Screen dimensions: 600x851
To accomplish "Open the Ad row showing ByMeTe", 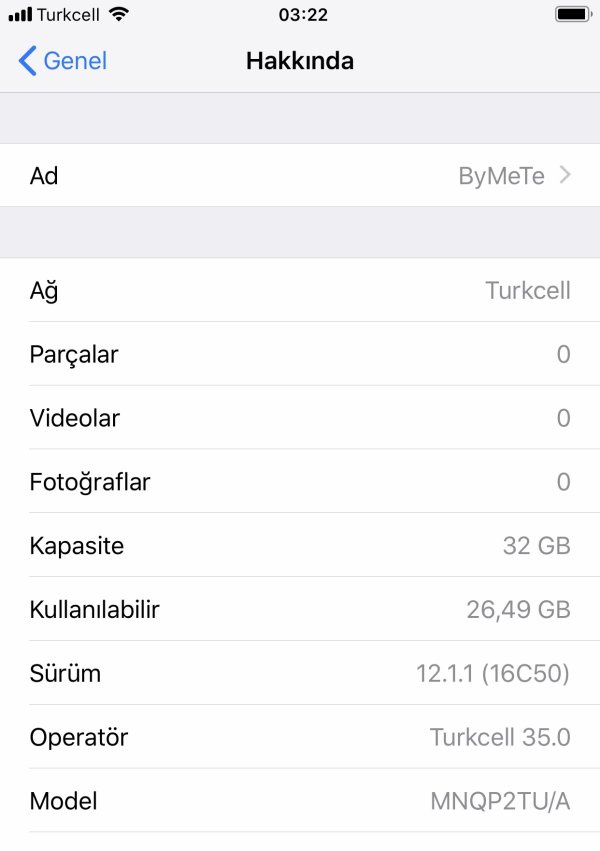I will (300, 176).
